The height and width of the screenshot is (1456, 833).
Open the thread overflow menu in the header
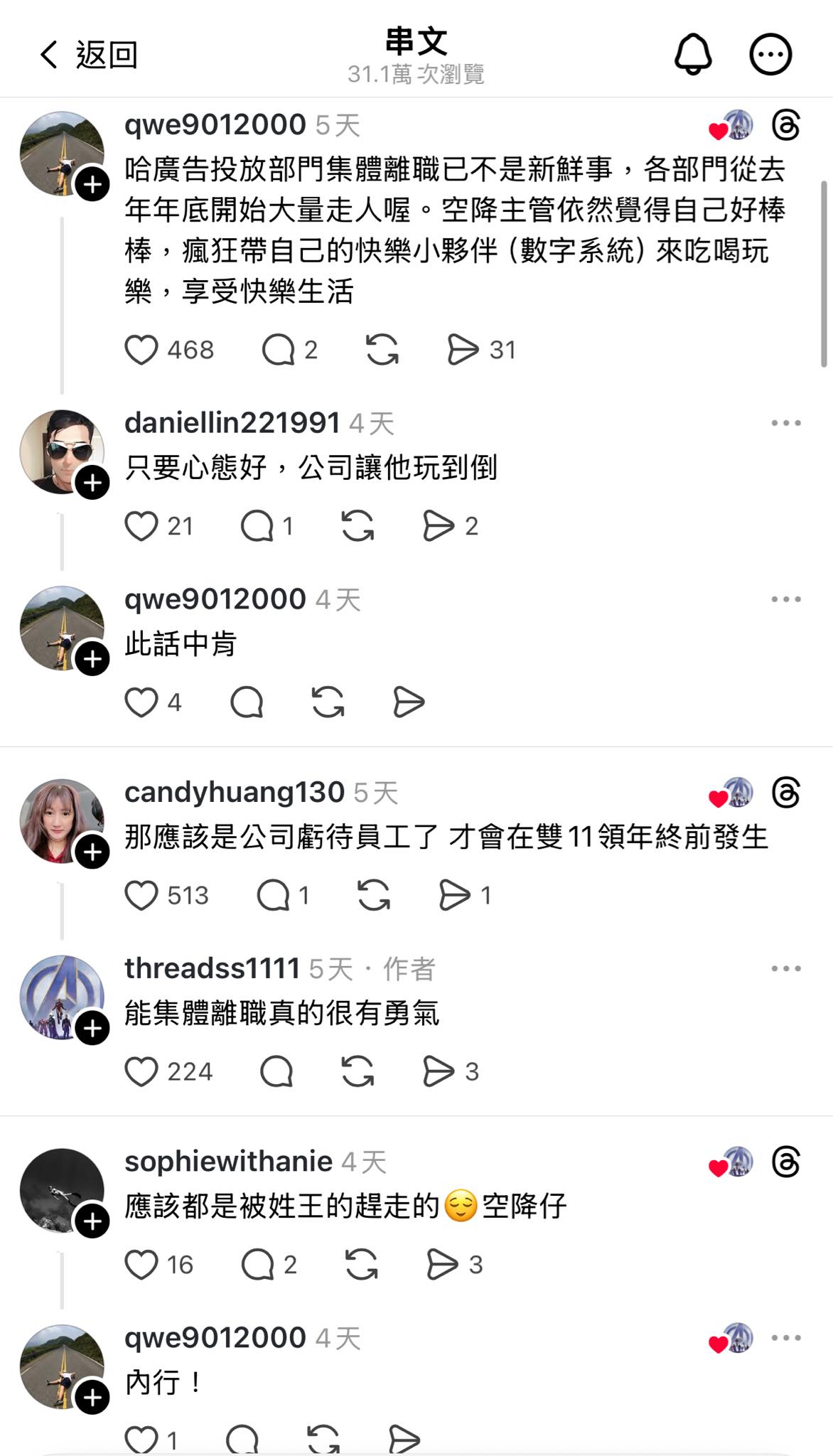click(x=770, y=54)
